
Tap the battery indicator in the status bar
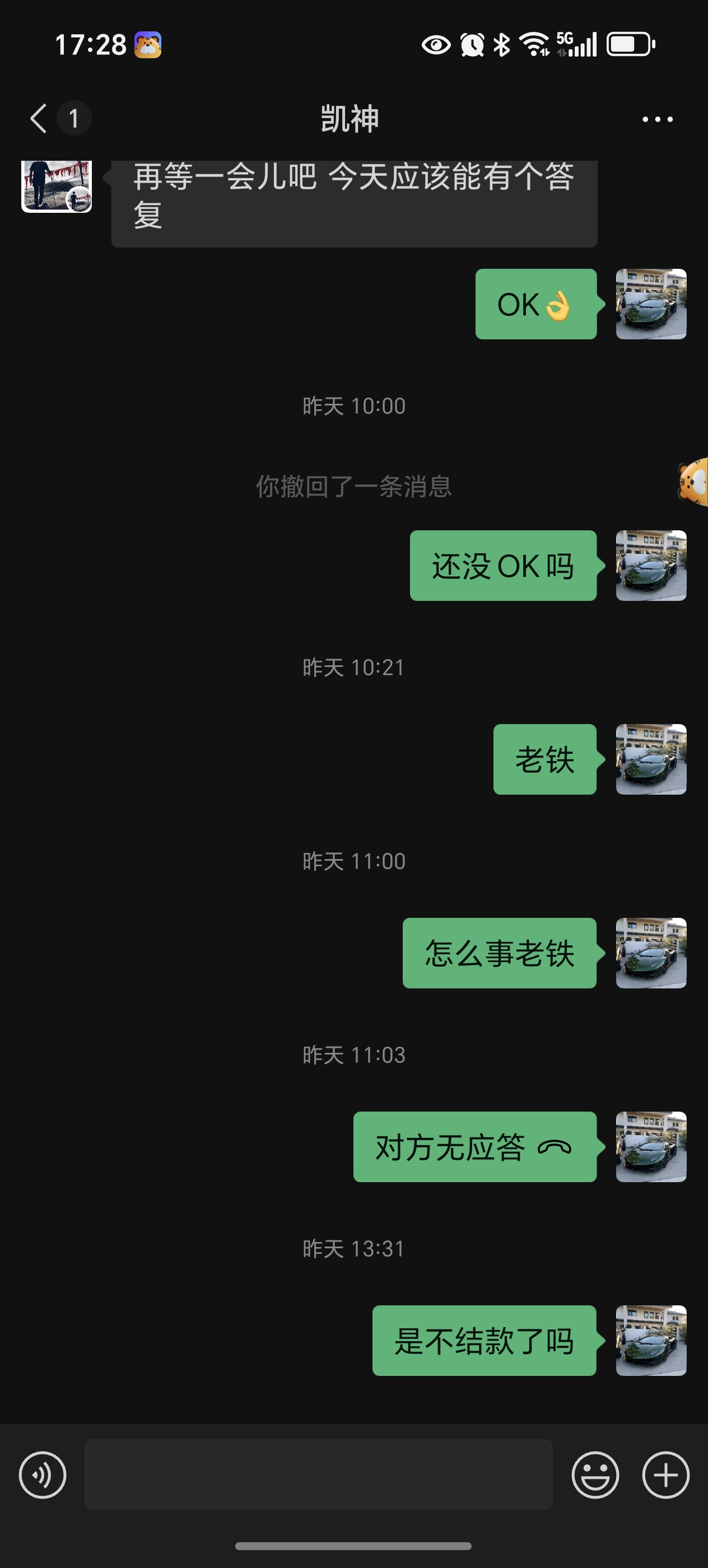tap(631, 44)
